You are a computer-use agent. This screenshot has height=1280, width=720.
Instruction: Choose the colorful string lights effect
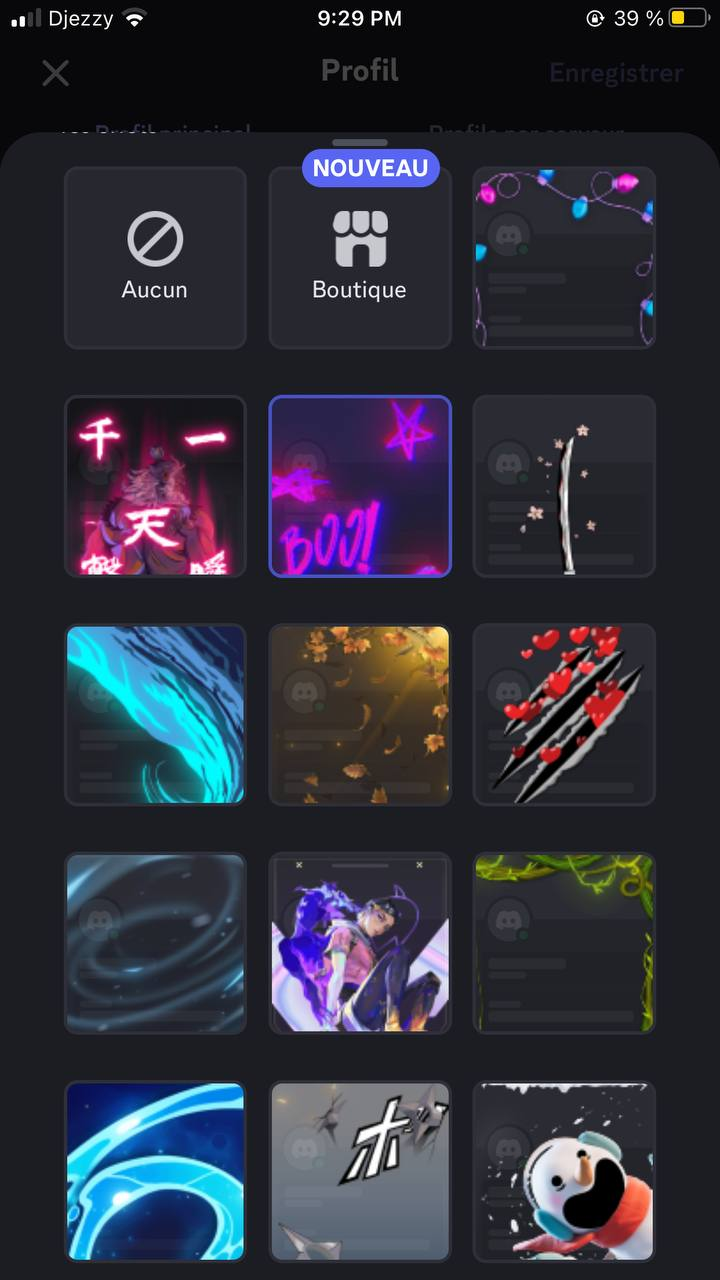[564, 258]
